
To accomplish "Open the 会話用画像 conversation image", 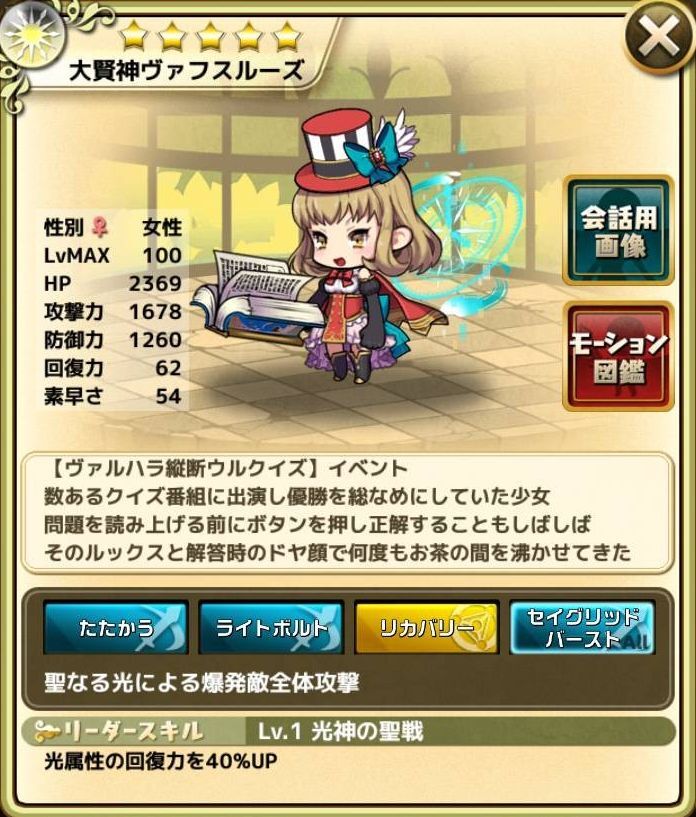I will click(619, 230).
